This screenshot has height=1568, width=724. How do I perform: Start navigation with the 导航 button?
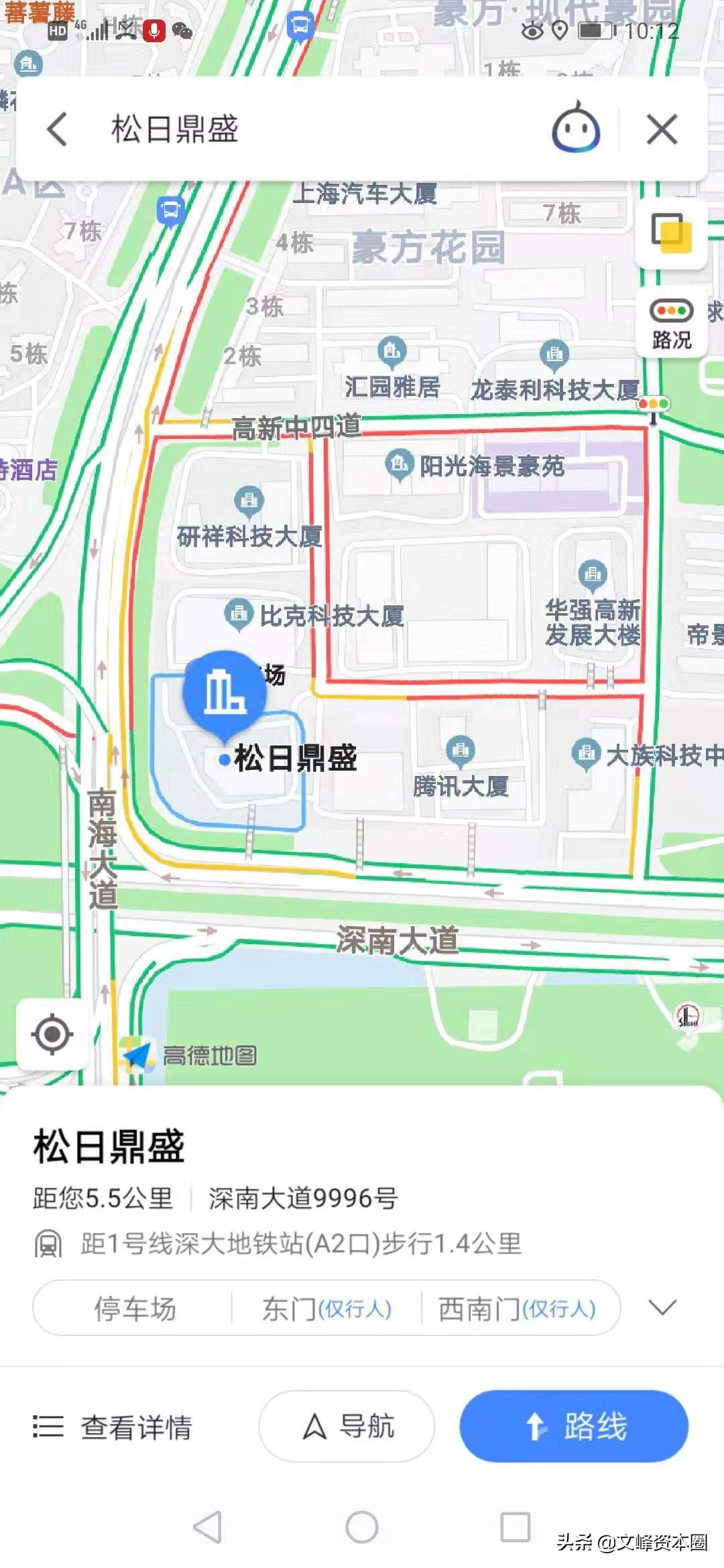coord(346,1426)
